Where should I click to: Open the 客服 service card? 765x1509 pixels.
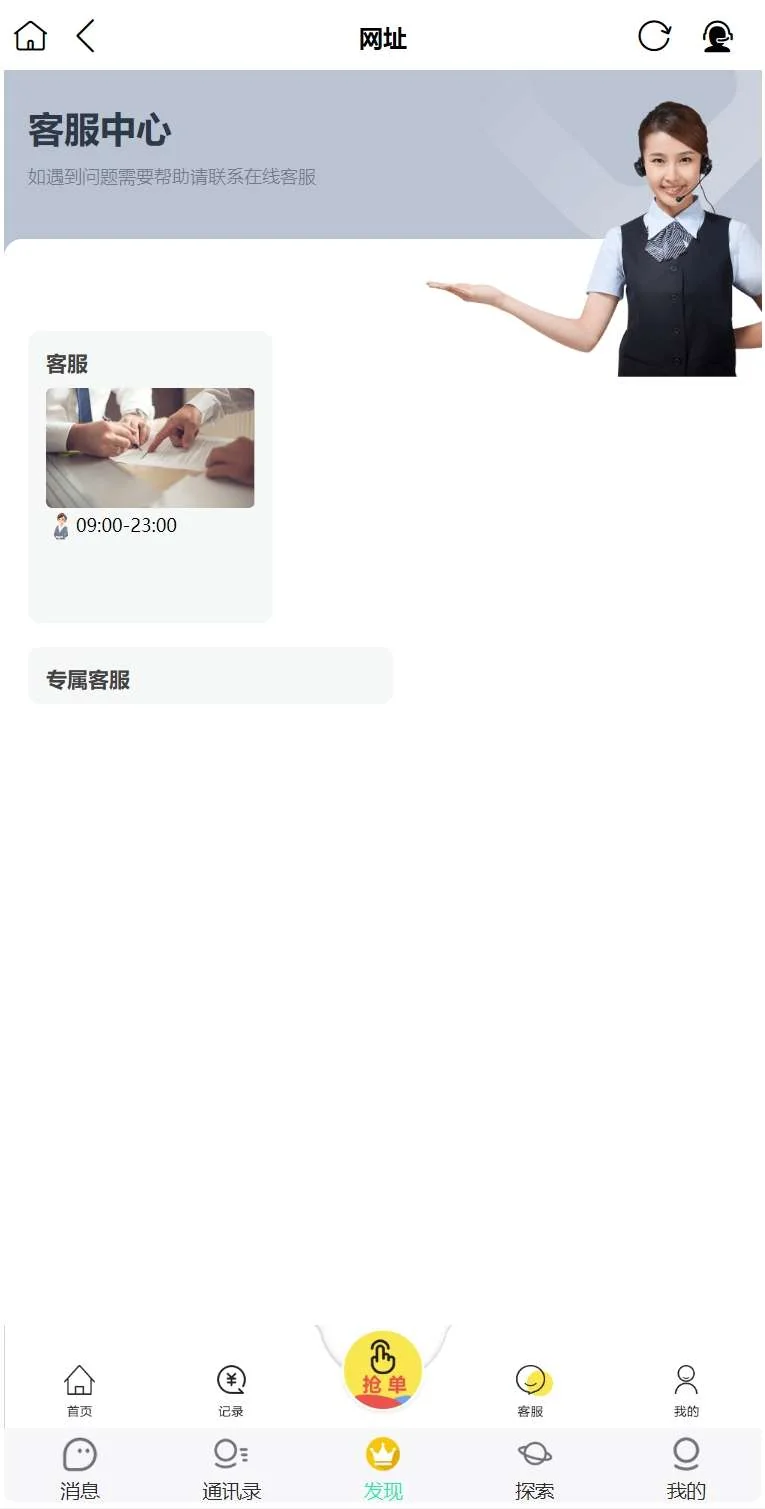(150, 476)
